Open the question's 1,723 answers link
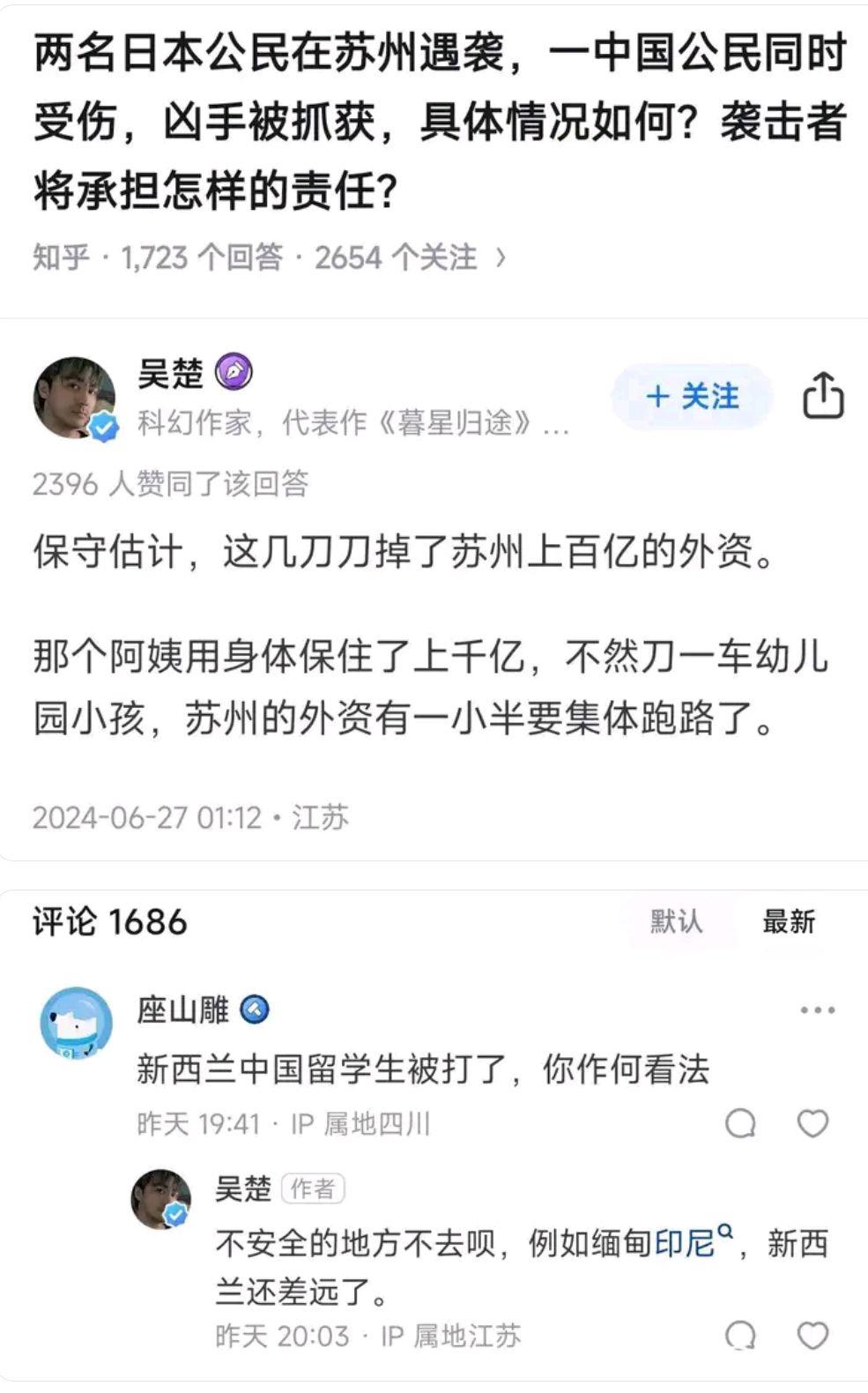The width and height of the screenshot is (868, 1393). point(202,257)
